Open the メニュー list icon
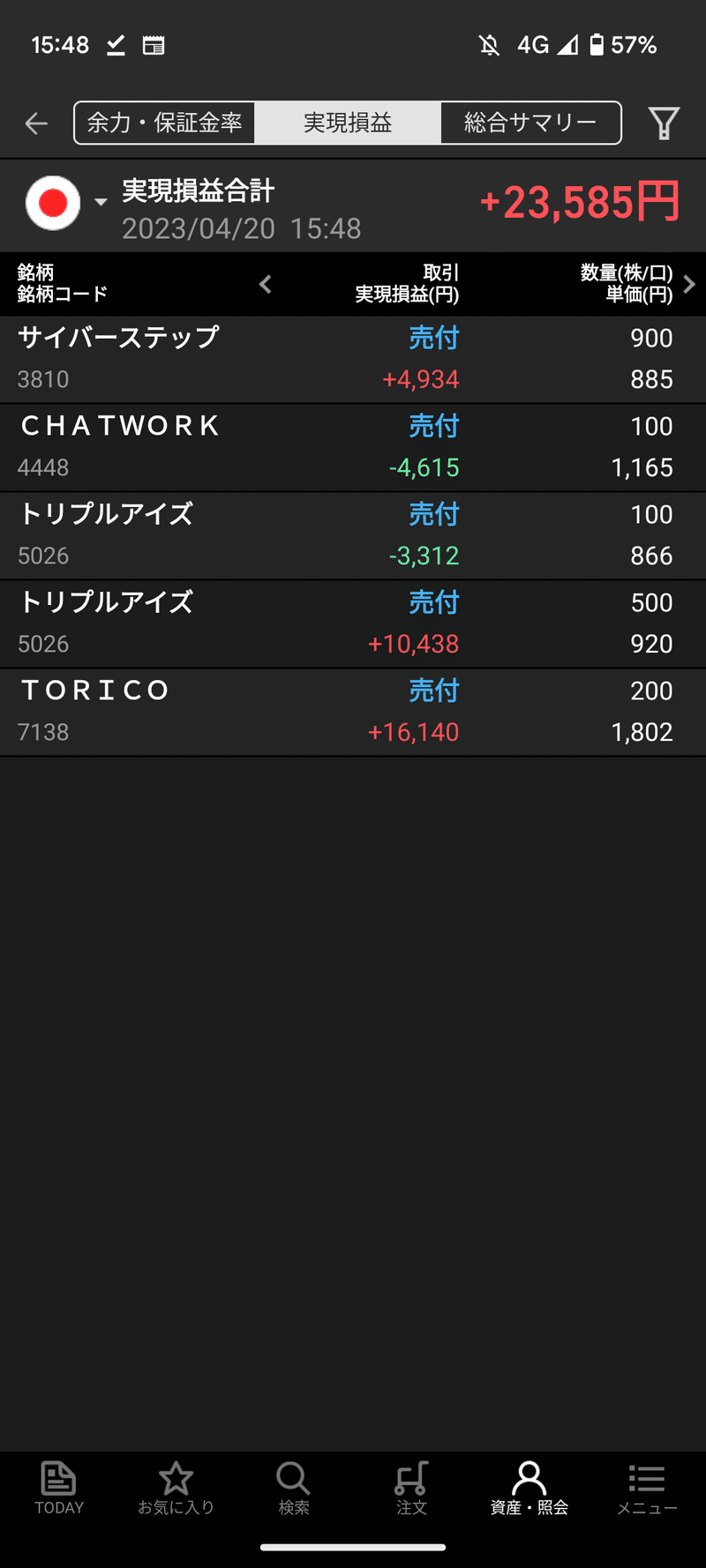Viewport: 706px width, 1568px height. point(646,1490)
